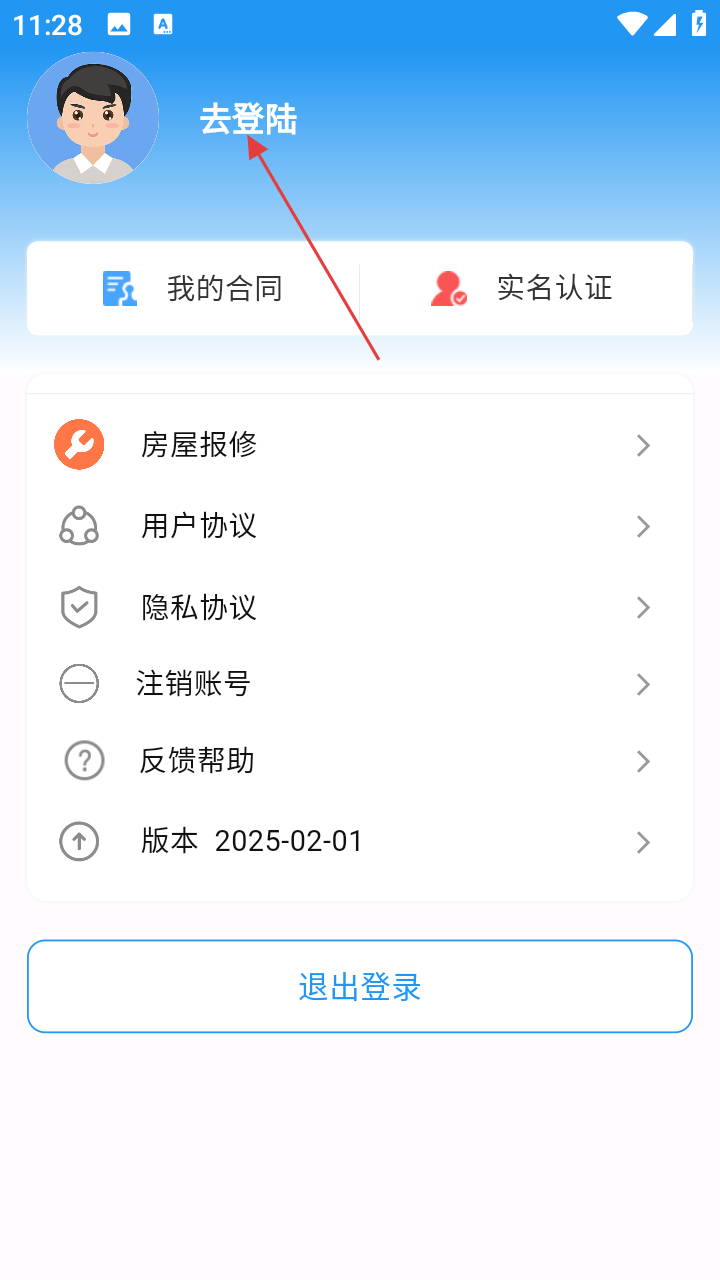The width and height of the screenshot is (720, 1280).
Task: Tap 去登陆 to log in
Action: click(248, 120)
